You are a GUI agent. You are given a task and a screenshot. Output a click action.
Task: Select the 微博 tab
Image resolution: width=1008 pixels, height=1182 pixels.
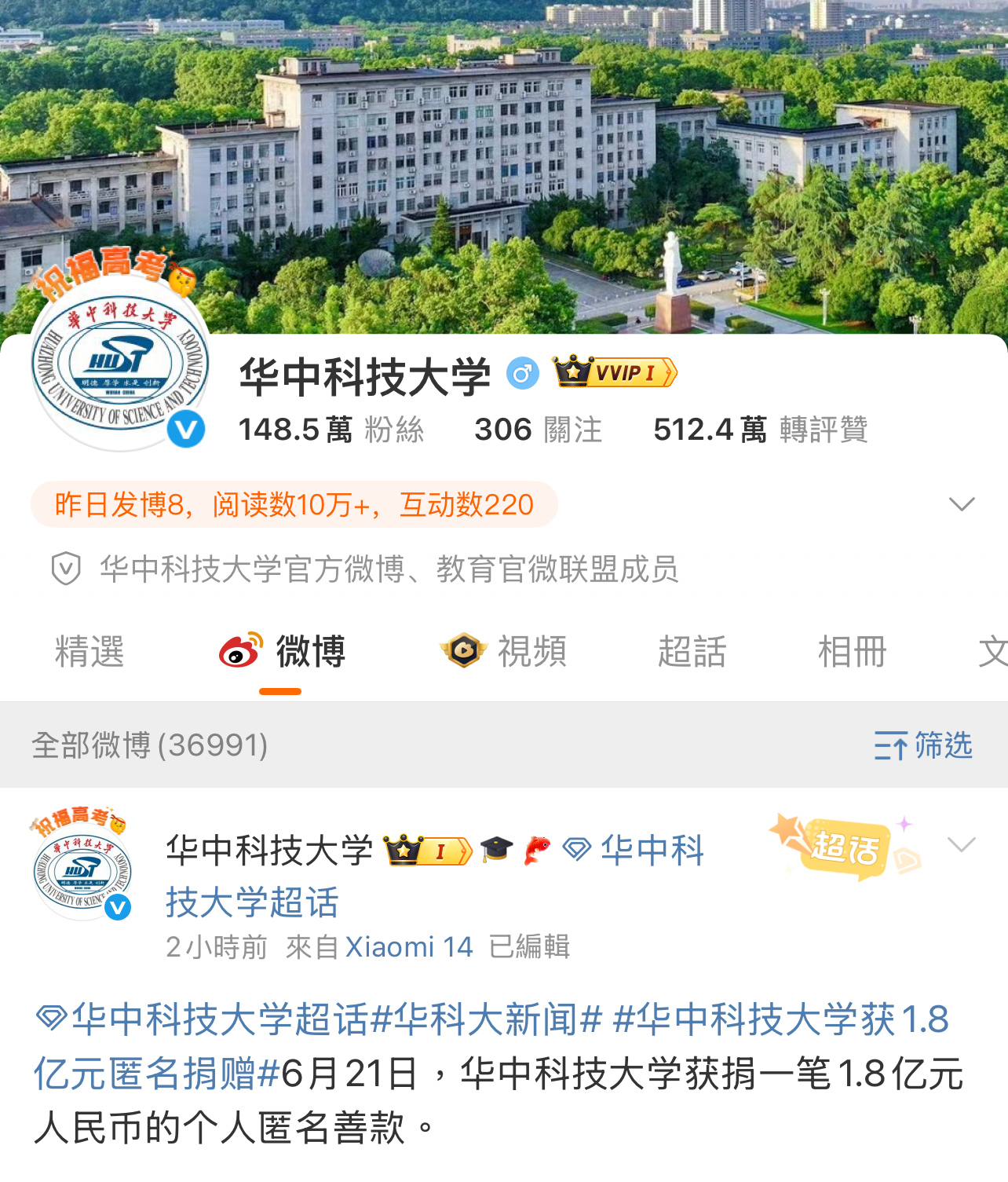pyautogui.click(x=283, y=652)
